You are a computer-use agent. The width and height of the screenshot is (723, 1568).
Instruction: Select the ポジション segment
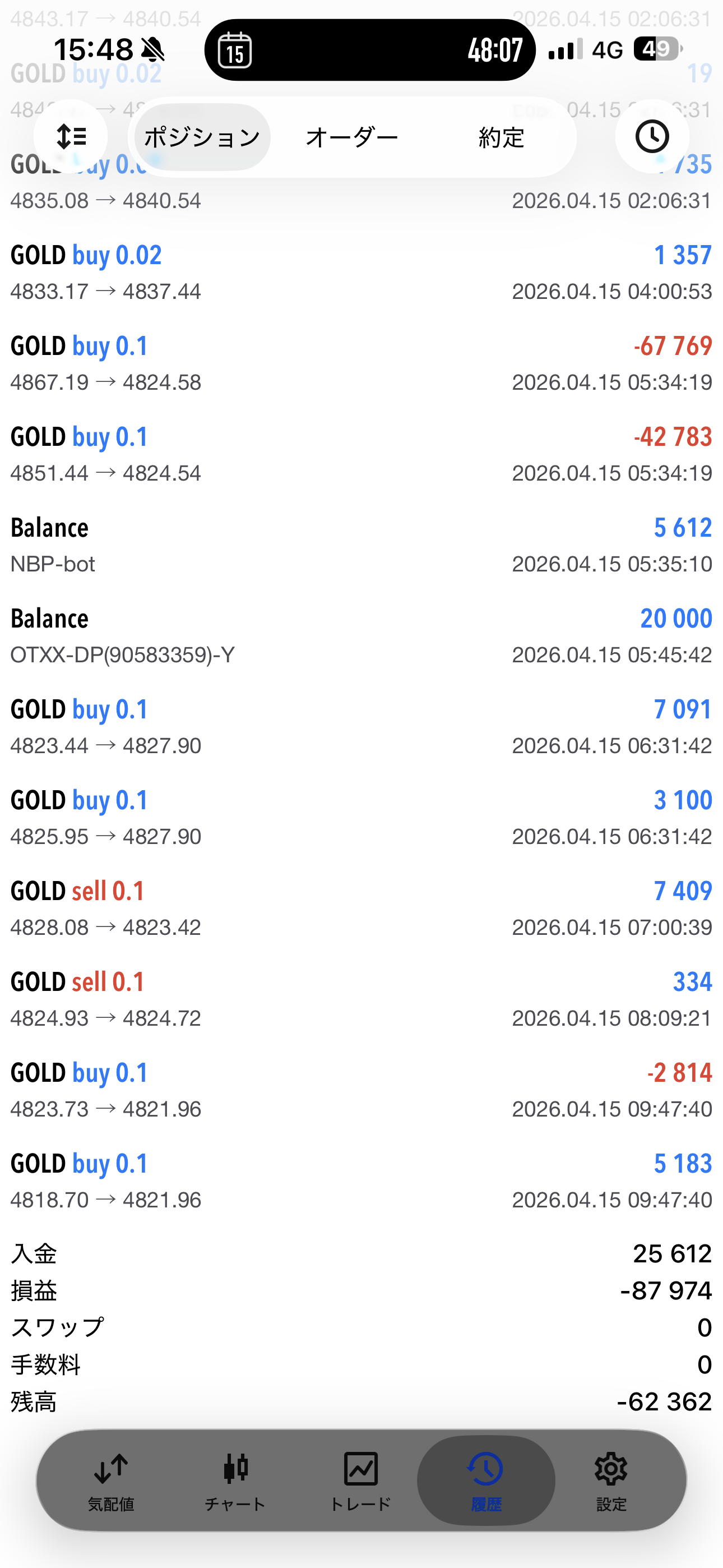(x=202, y=137)
